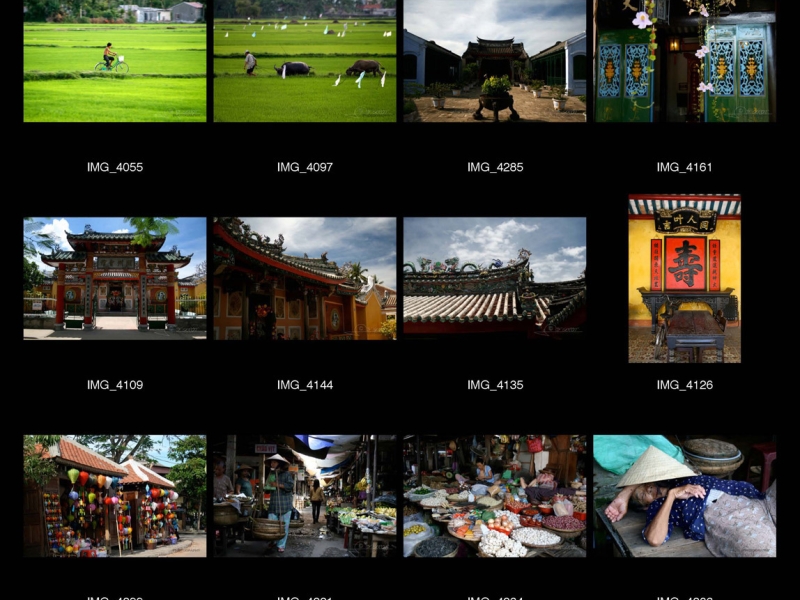
Task: View photo IMG_4285 of temple courtyard
Action: click(x=495, y=61)
